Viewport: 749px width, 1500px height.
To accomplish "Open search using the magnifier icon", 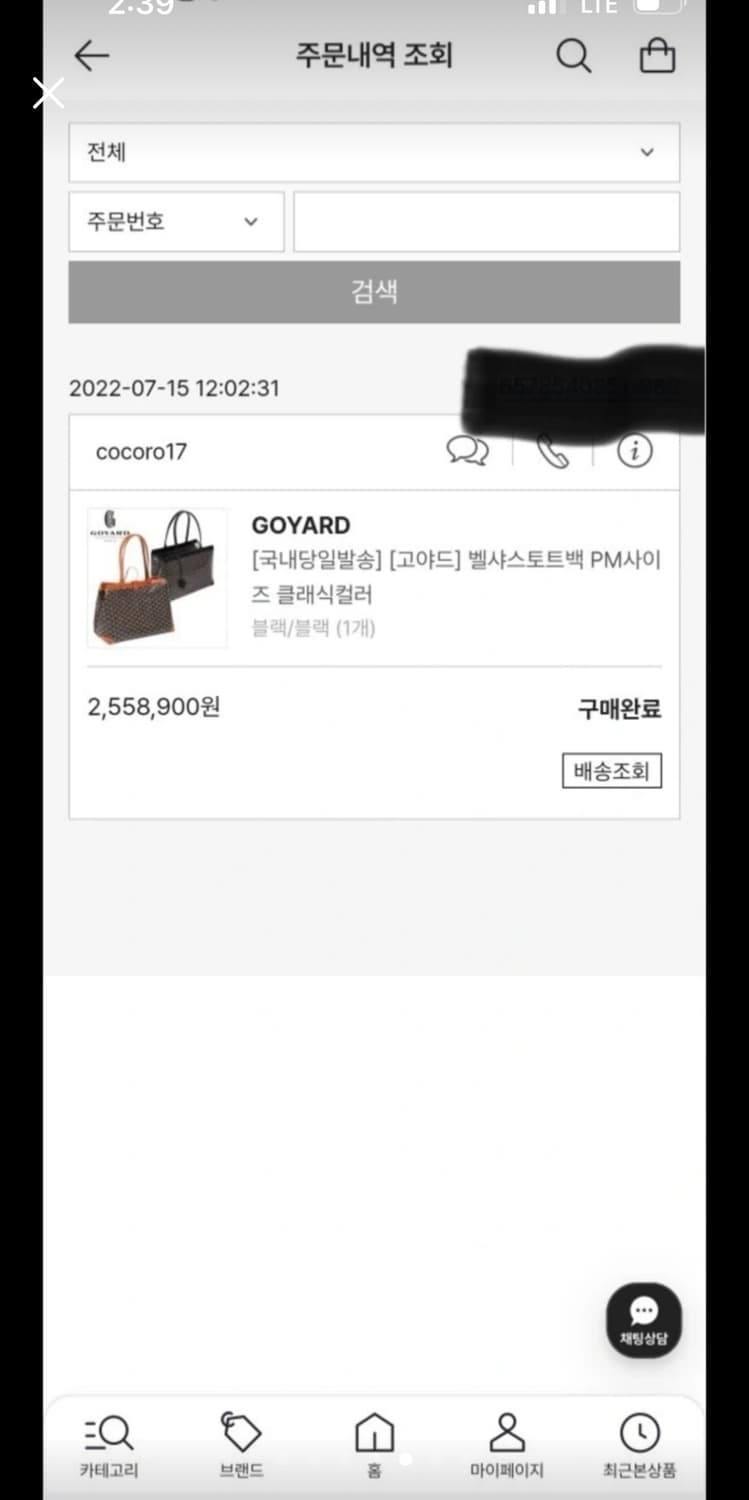I will pyautogui.click(x=575, y=57).
